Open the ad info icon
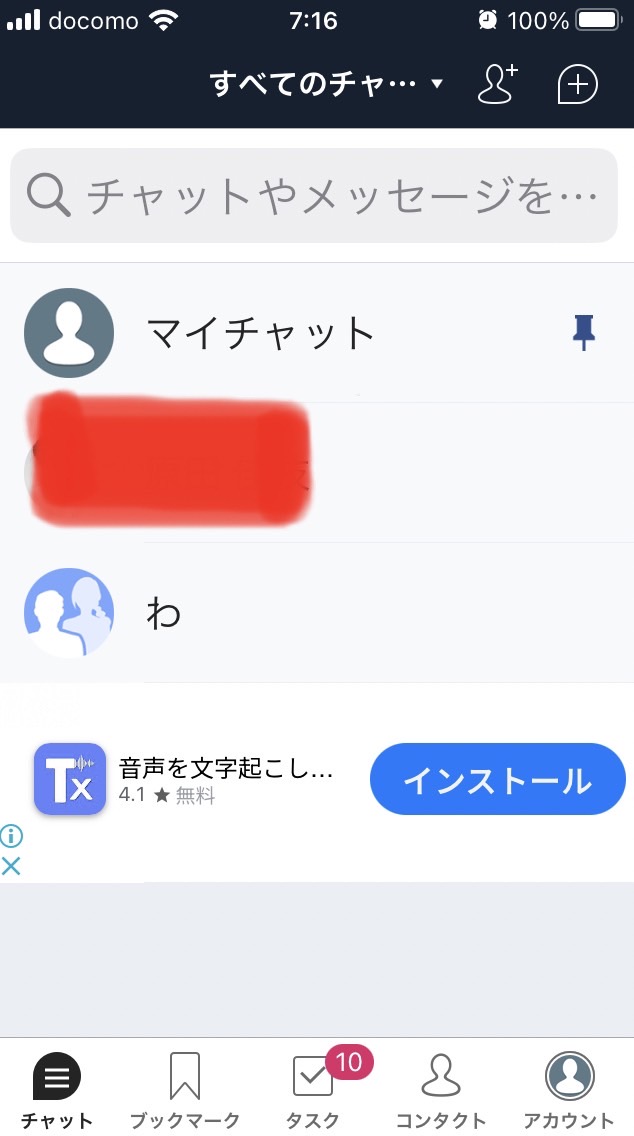The height and width of the screenshot is (1136, 634). point(11,836)
